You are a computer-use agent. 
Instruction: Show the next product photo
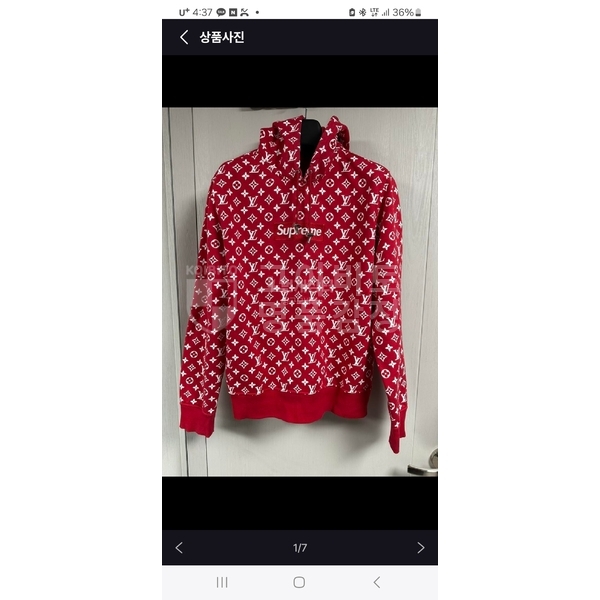tap(420, 548)
